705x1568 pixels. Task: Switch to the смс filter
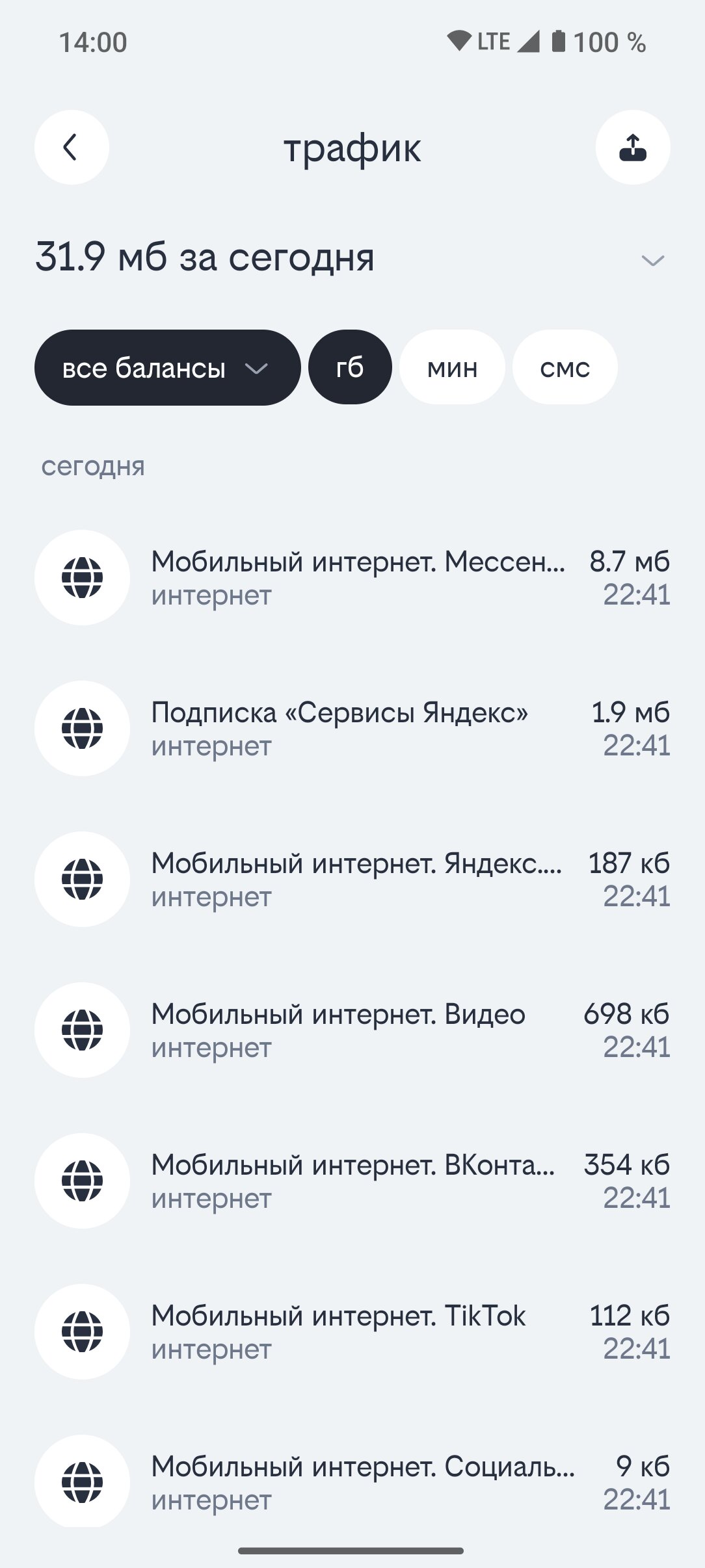point(565,368)
